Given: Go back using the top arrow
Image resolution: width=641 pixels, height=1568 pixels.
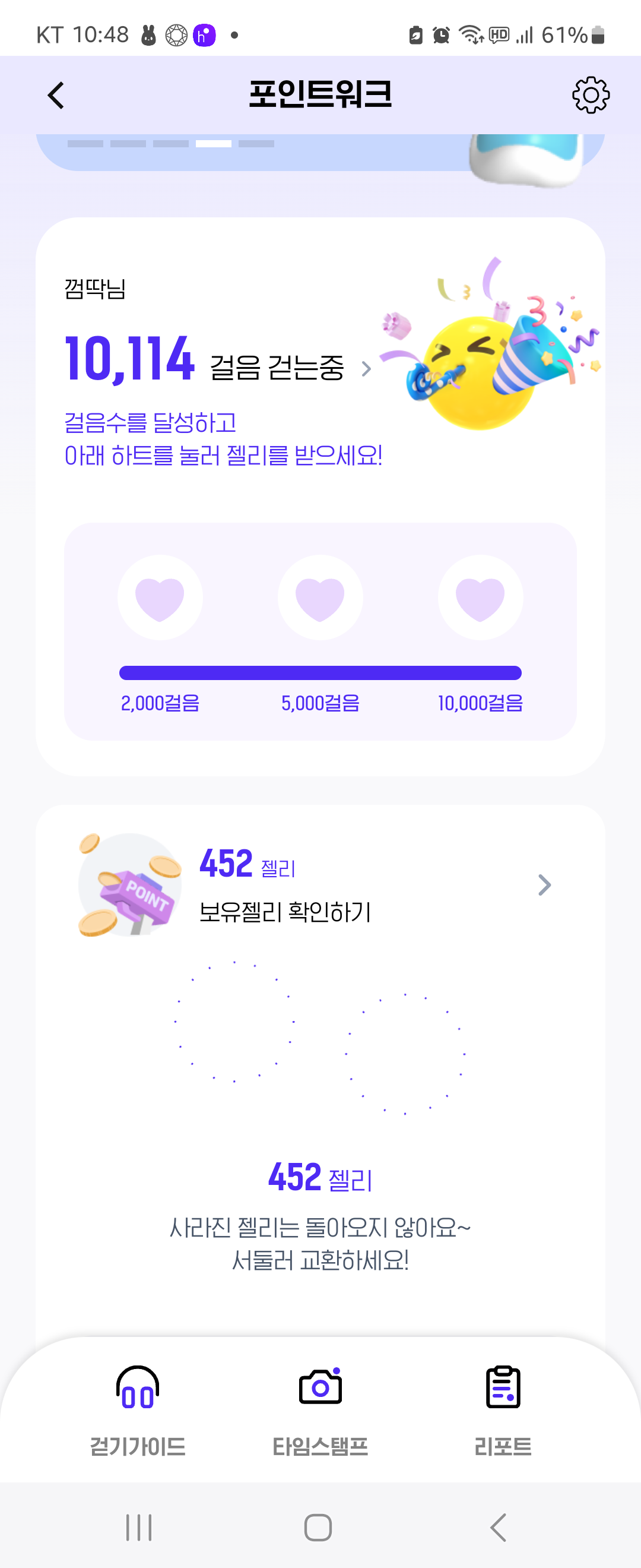Looking at the screenshot, I should click(x=56, y=96).
